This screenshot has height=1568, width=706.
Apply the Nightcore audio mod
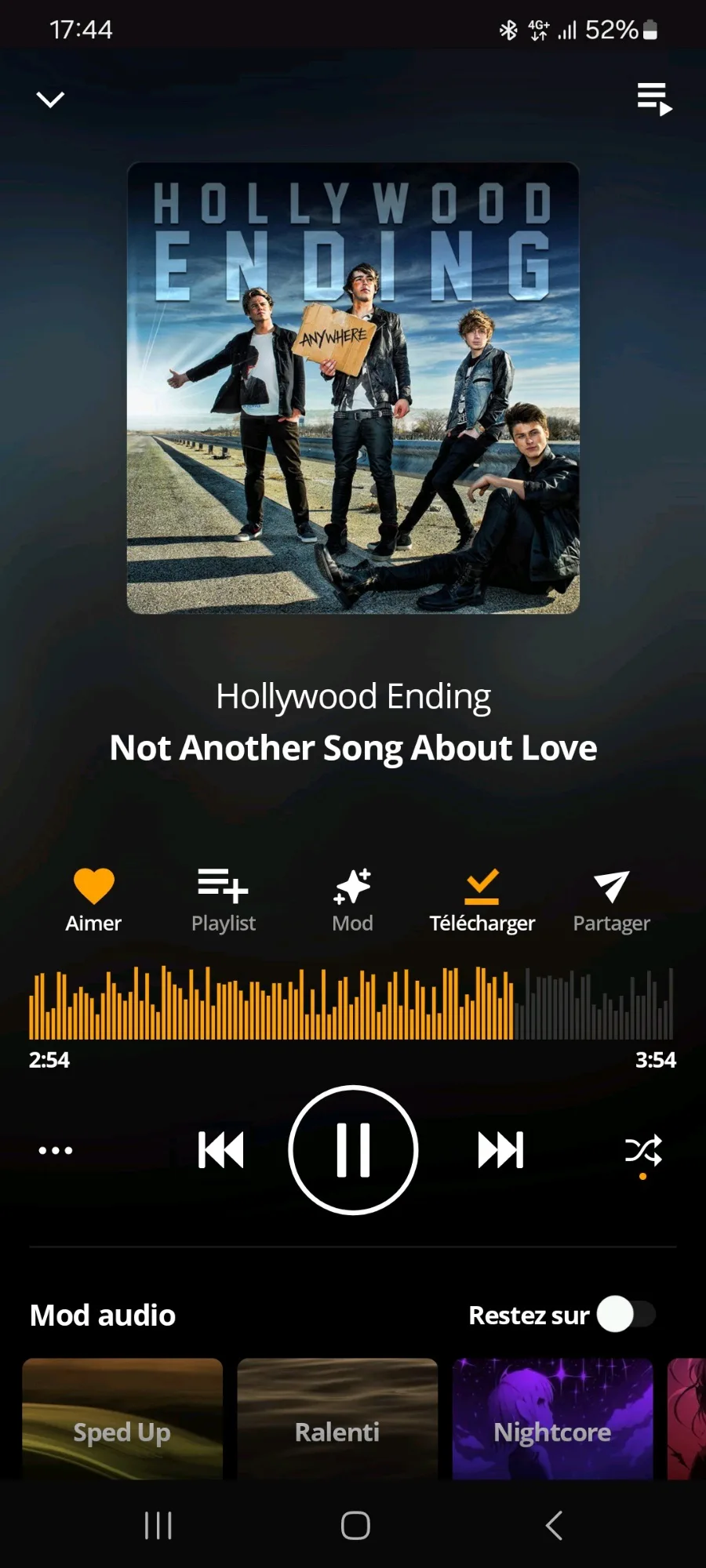tap(552, 1419)
